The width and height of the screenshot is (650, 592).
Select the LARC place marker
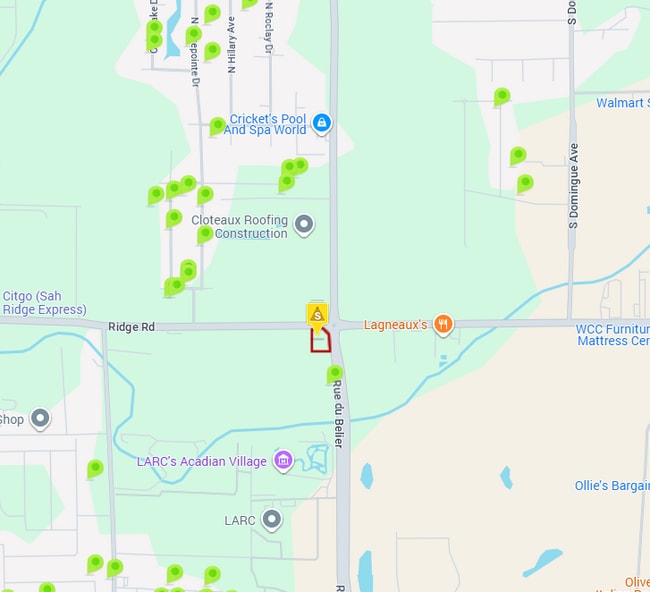point(272,519)
